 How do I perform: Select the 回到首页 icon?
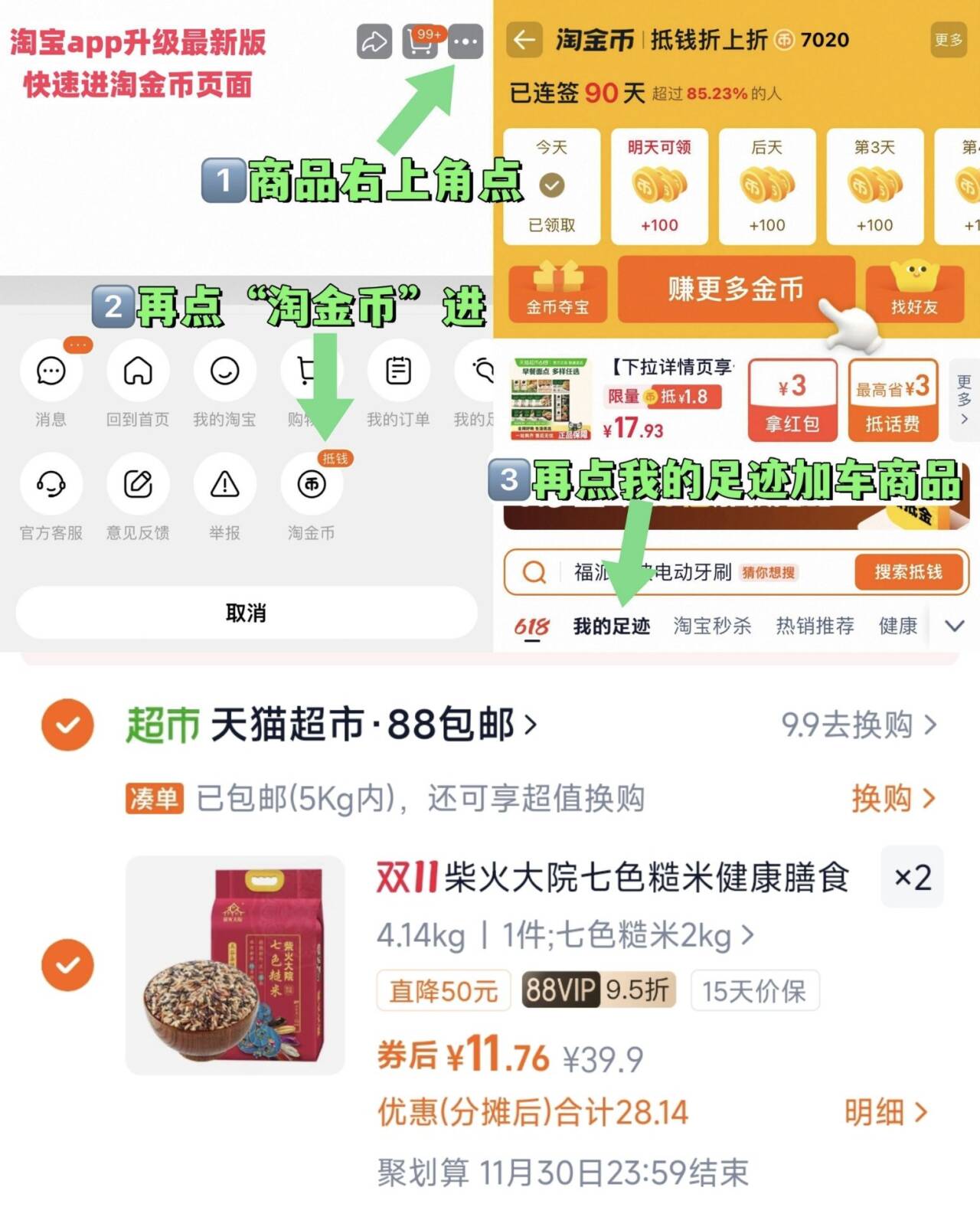(138, 372)
